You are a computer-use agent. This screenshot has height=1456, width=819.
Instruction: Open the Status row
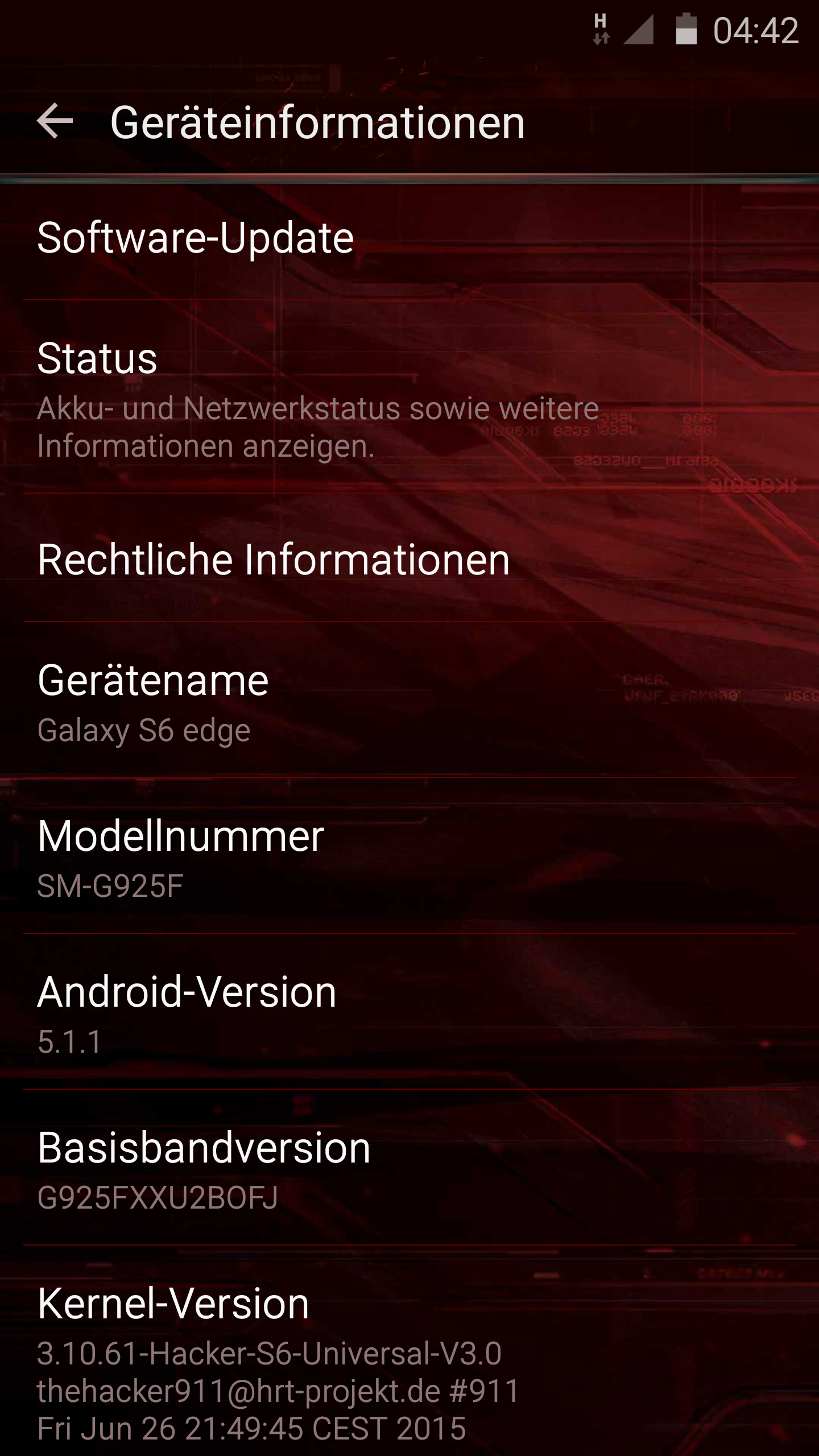pyautogui.click(x=409, y=397)
